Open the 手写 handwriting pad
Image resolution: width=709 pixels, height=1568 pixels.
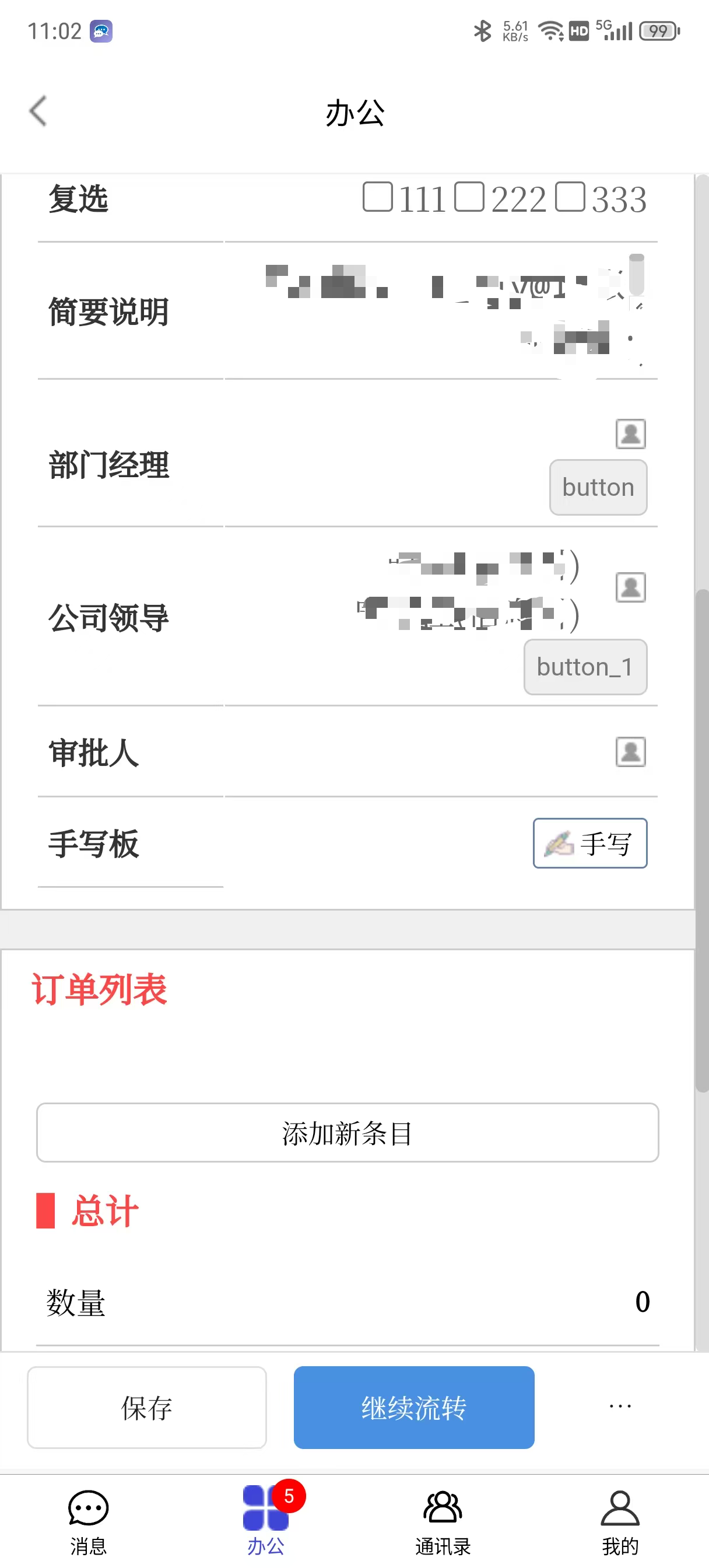pyautogui.click(x=589, y=843)
